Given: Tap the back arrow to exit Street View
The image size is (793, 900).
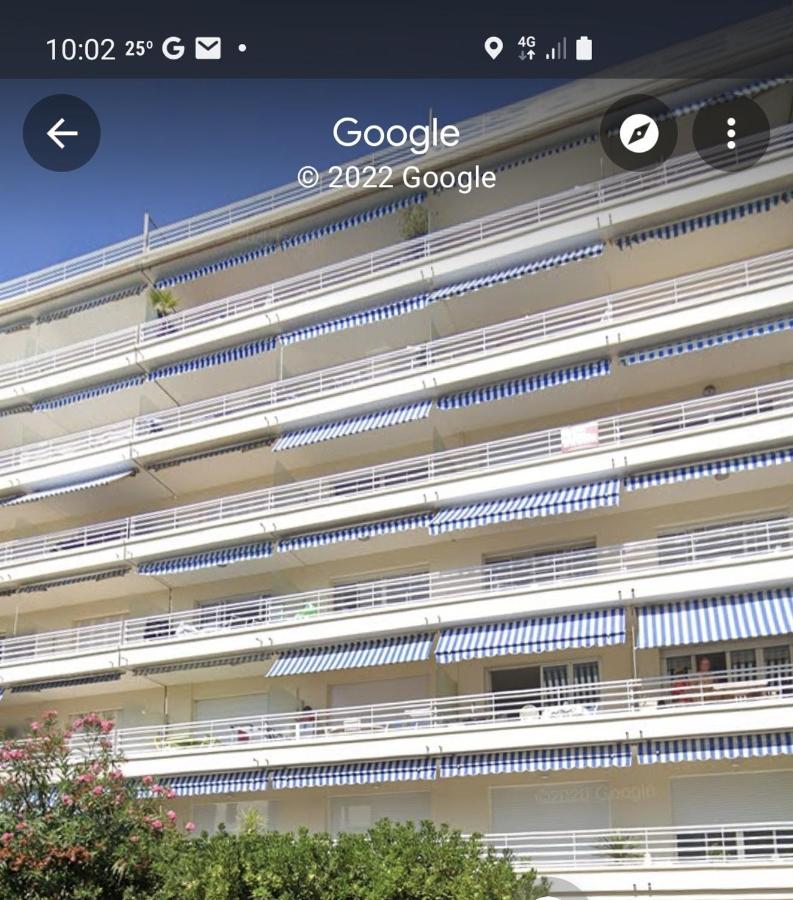Looking at the screenshot, I should pos(62,131).
